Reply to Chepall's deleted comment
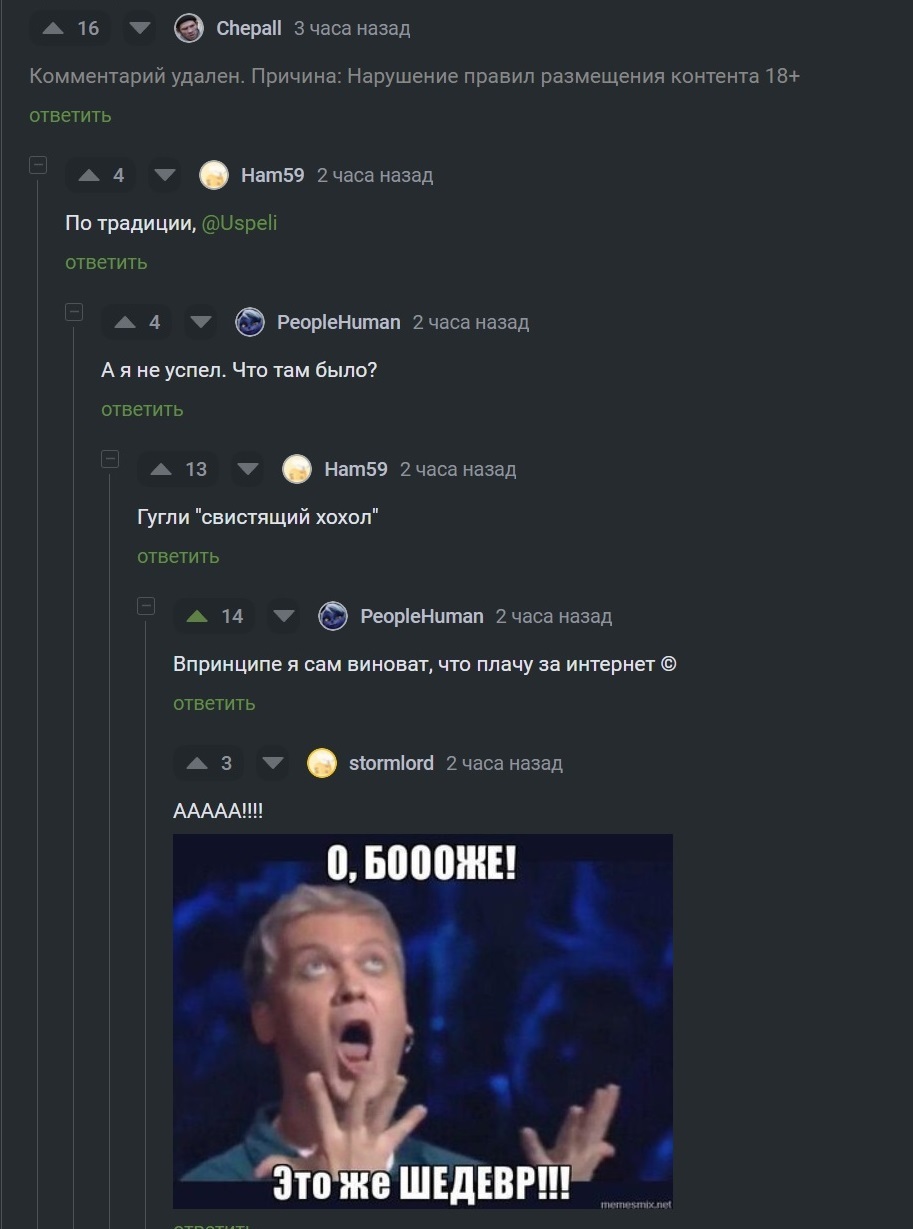The image size is (913, 1229). coord(70,115)
